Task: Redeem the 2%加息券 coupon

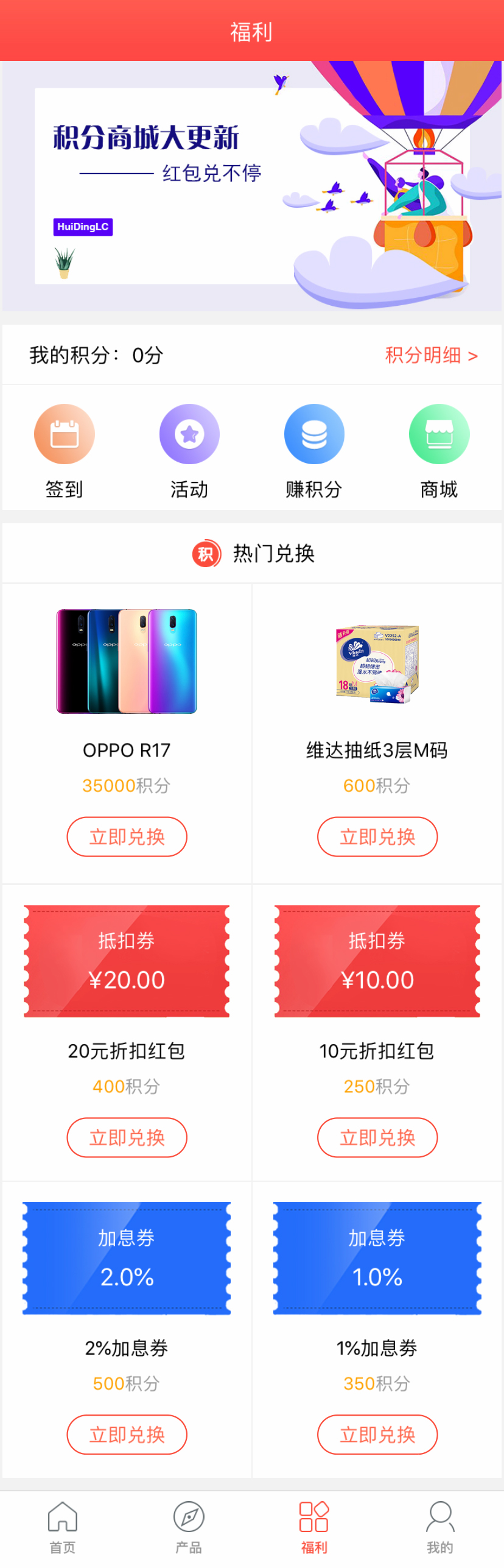Action: tap(127, 1434)
